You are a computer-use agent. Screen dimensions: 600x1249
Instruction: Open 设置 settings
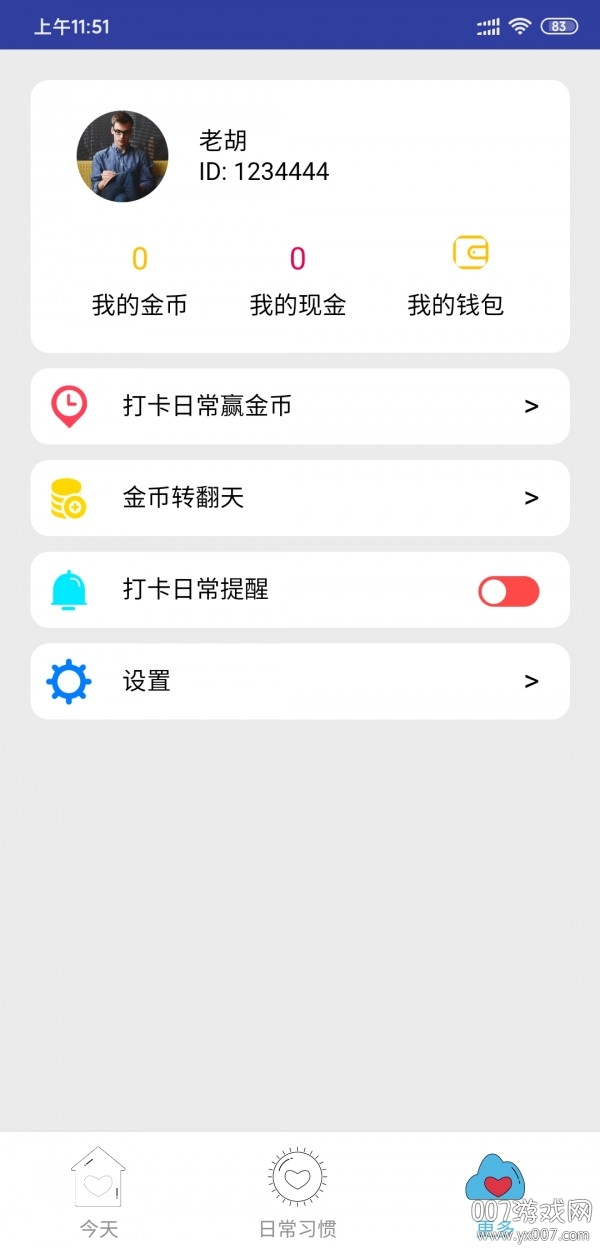pyautogui.click(x=300, y=681)
